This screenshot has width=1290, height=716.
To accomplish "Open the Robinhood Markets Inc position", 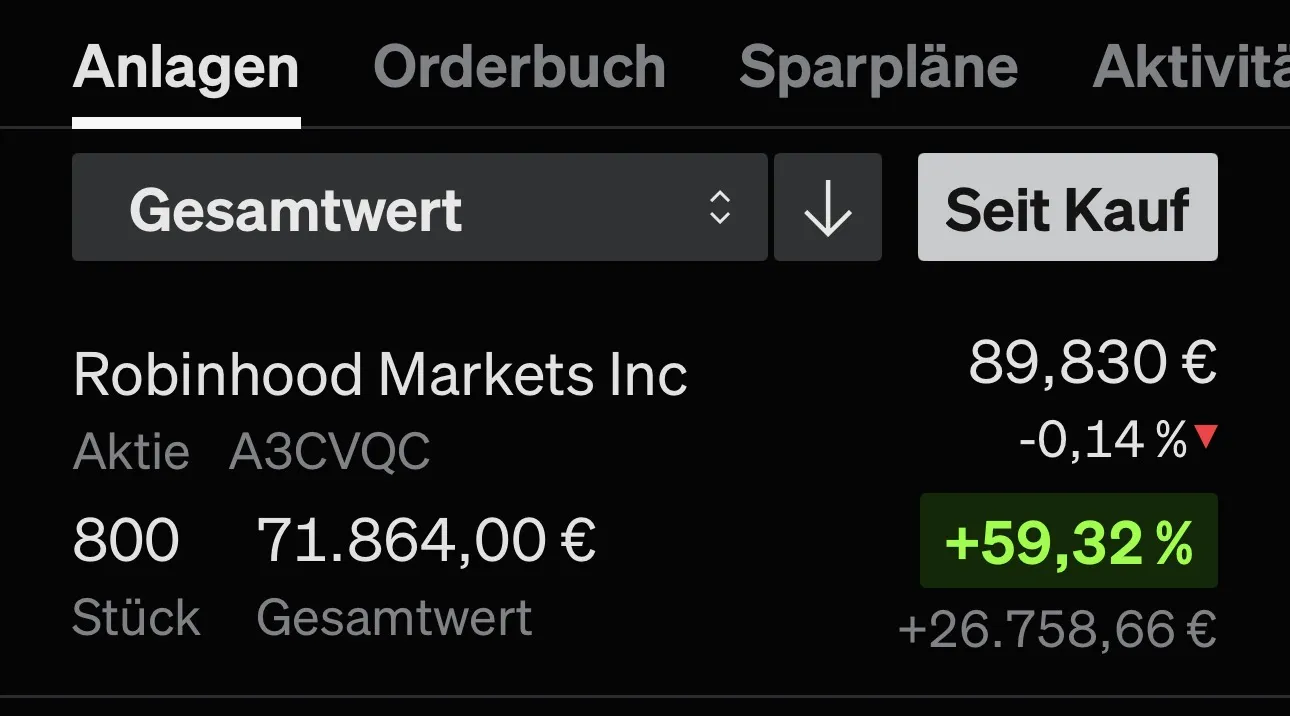I will click(645, 496).
